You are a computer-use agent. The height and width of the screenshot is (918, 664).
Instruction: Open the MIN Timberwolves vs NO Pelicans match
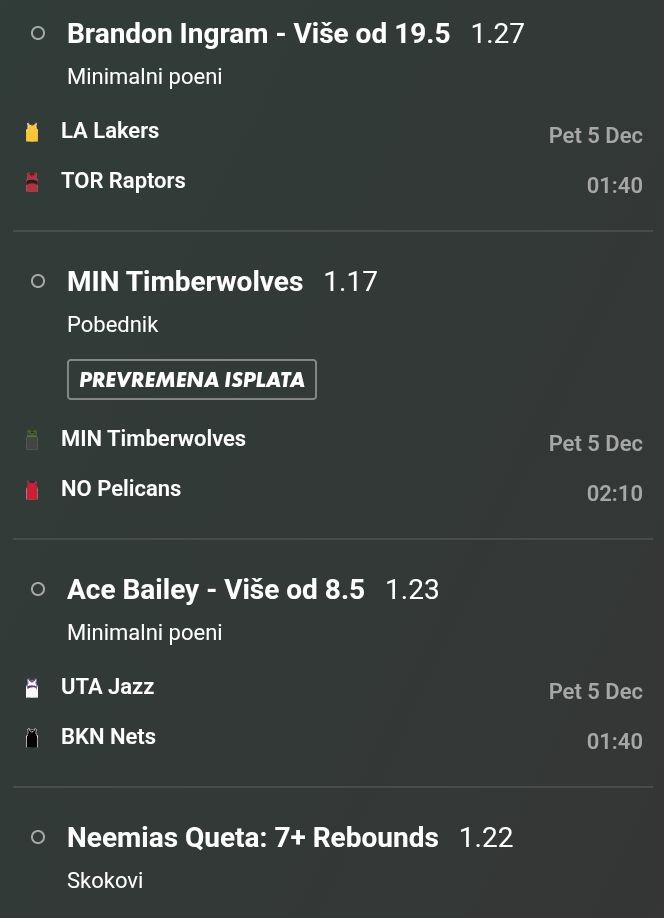tap(153, 464)
